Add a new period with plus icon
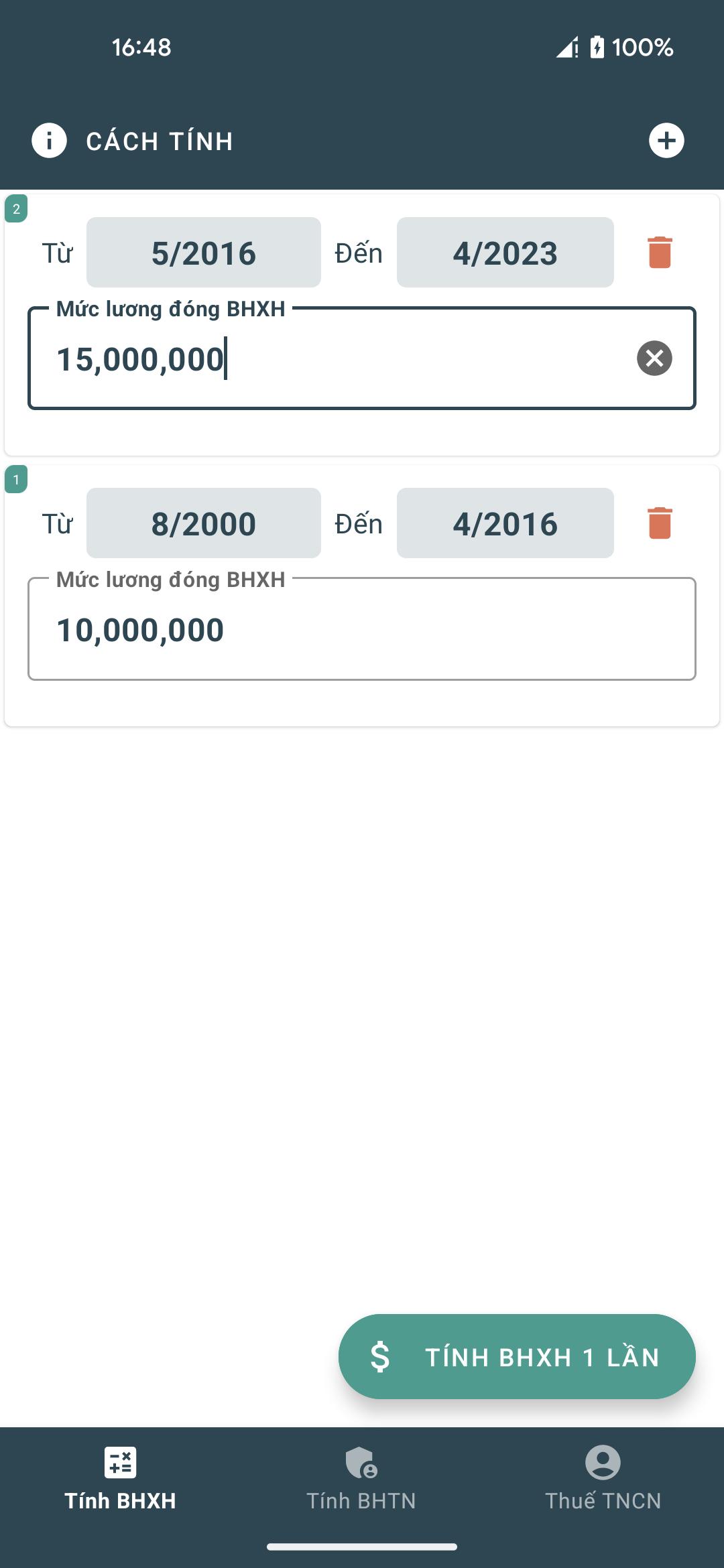The height and width of the screenshot is (1568, 724). [666, 141]
